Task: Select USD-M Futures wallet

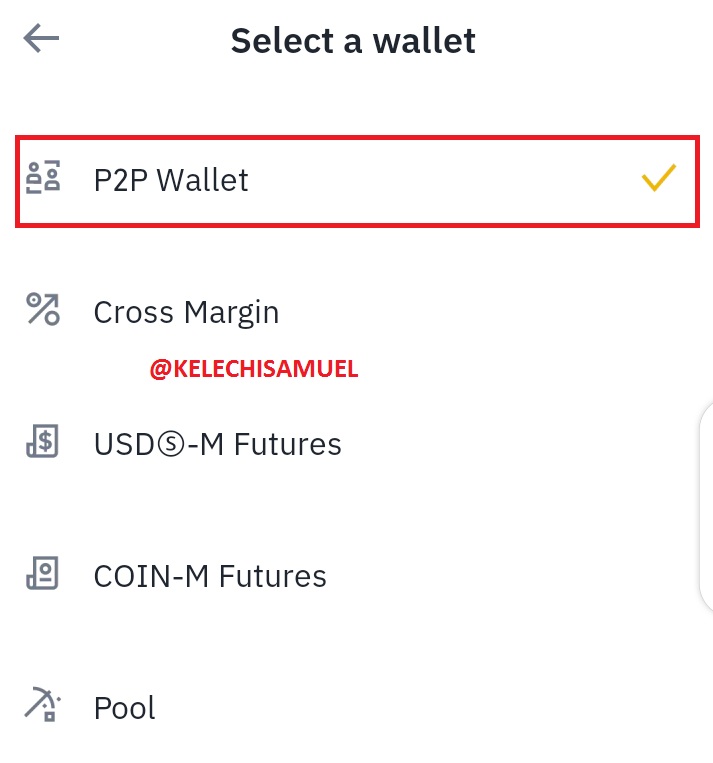Action: point(357,444)
